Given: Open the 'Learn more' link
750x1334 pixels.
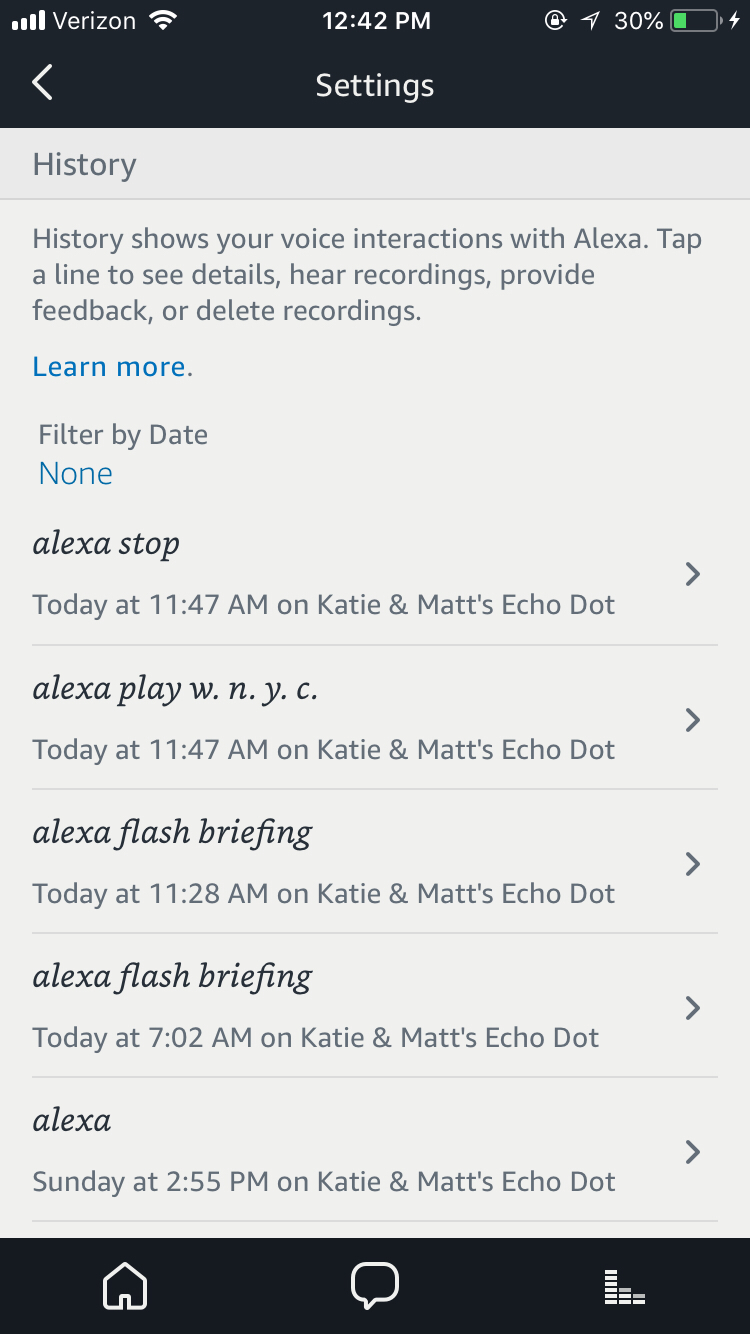Looking at the screenshot, I should [110, 366].
